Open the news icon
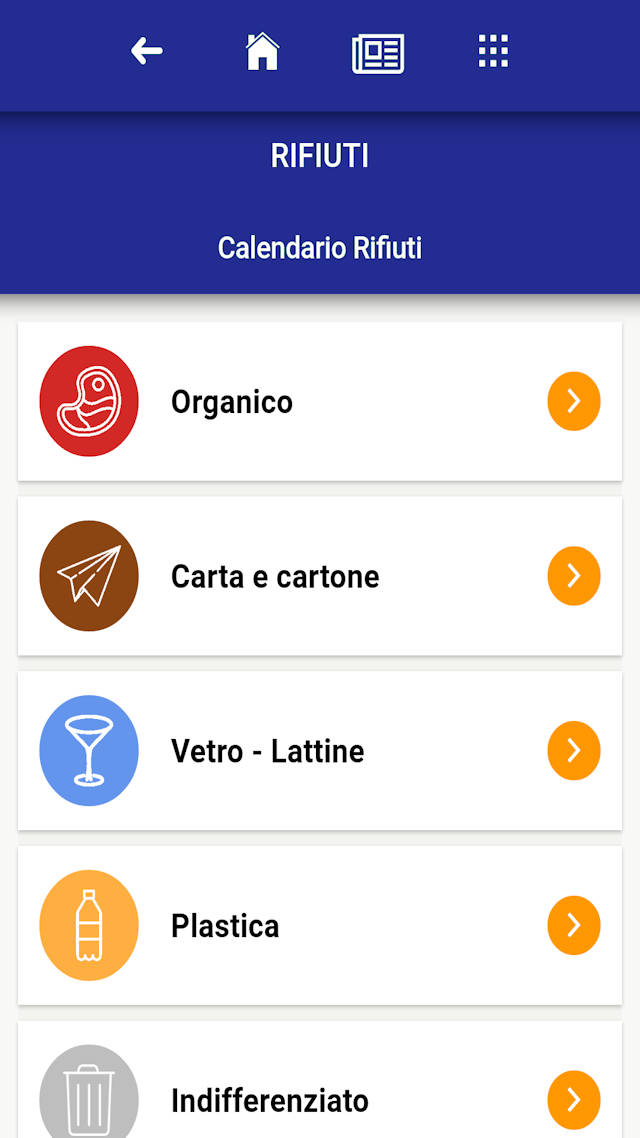The image size is (640, 1138). [378, 52]
